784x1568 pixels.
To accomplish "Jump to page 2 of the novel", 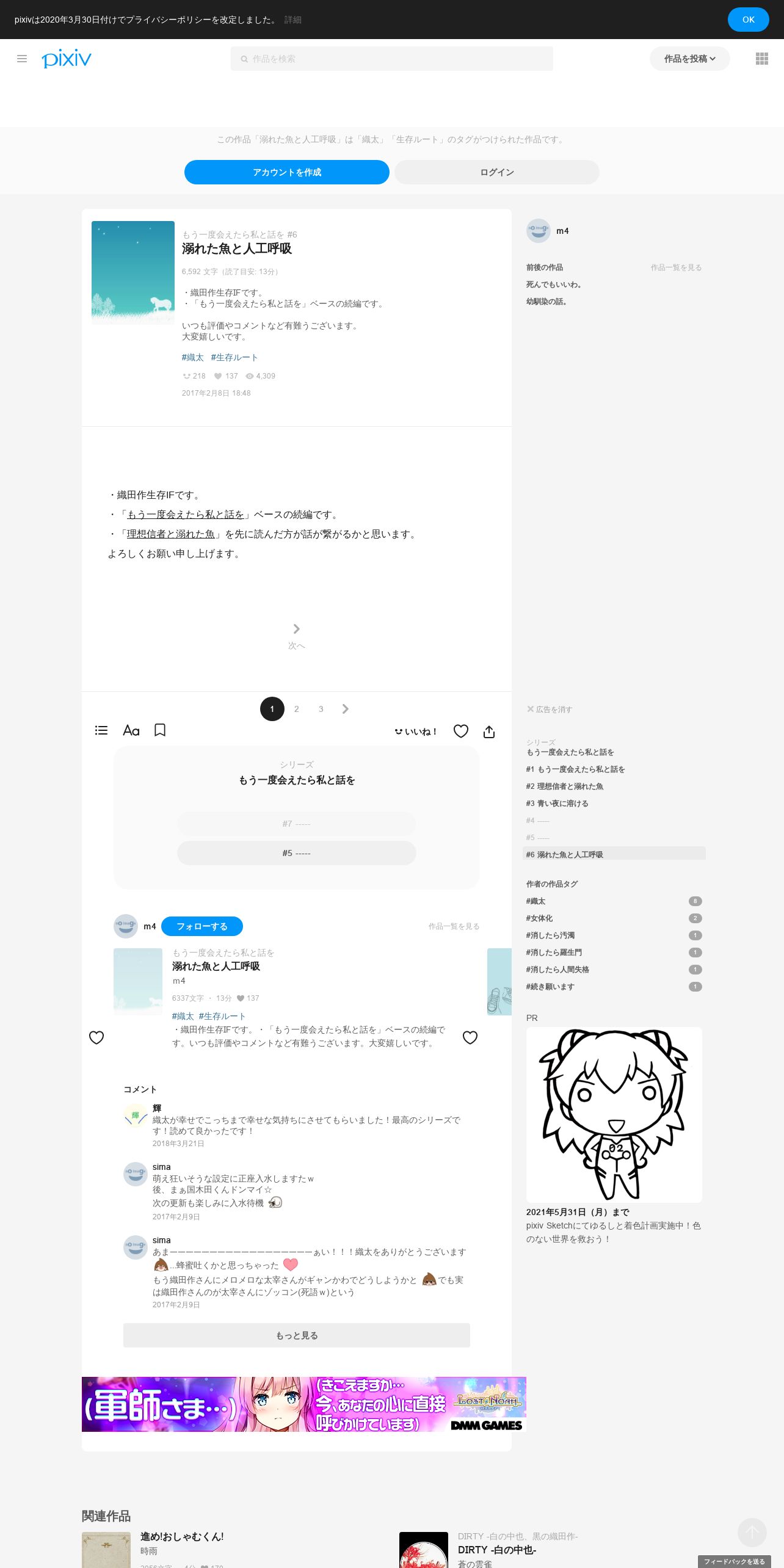I will (x=297, y=709).
